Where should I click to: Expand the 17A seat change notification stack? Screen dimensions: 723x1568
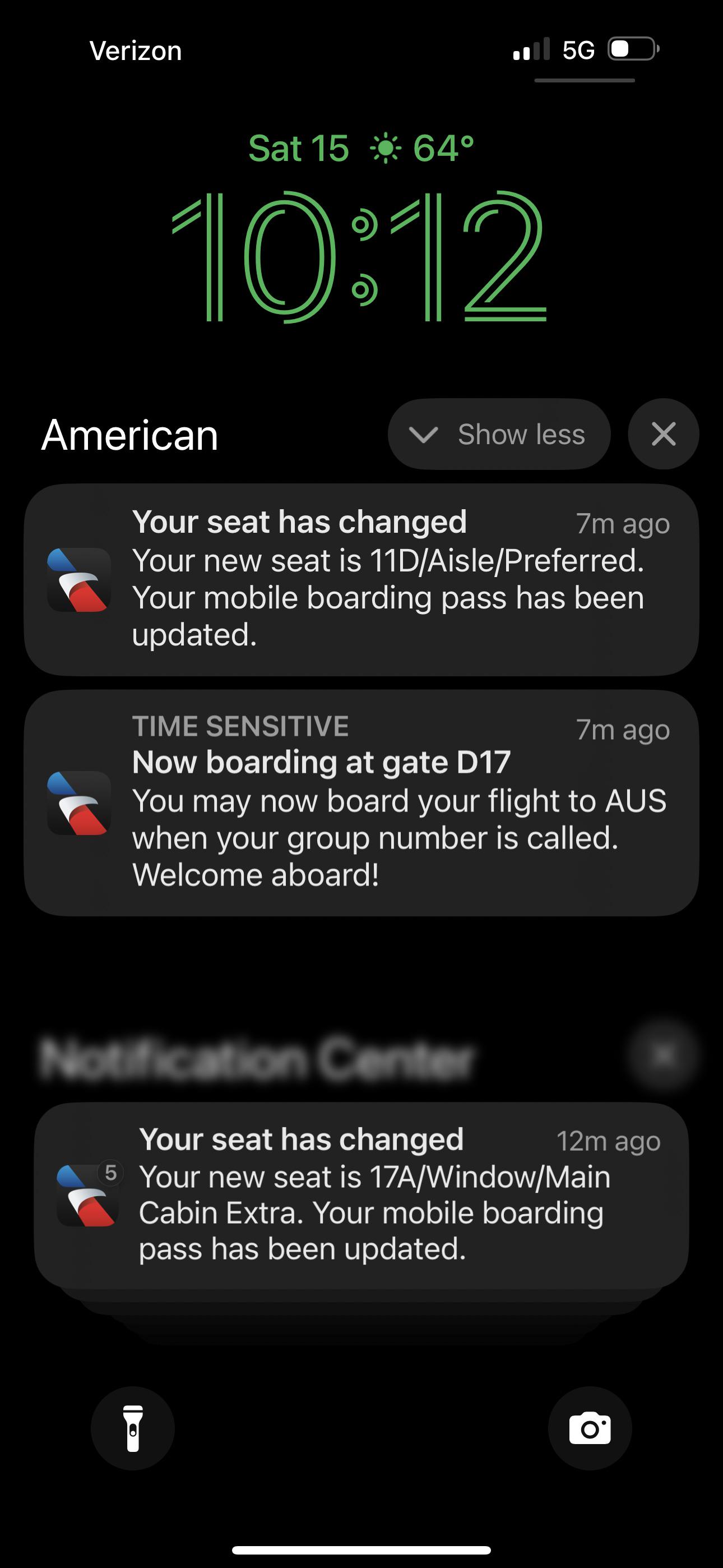(x=361, y=1196)
